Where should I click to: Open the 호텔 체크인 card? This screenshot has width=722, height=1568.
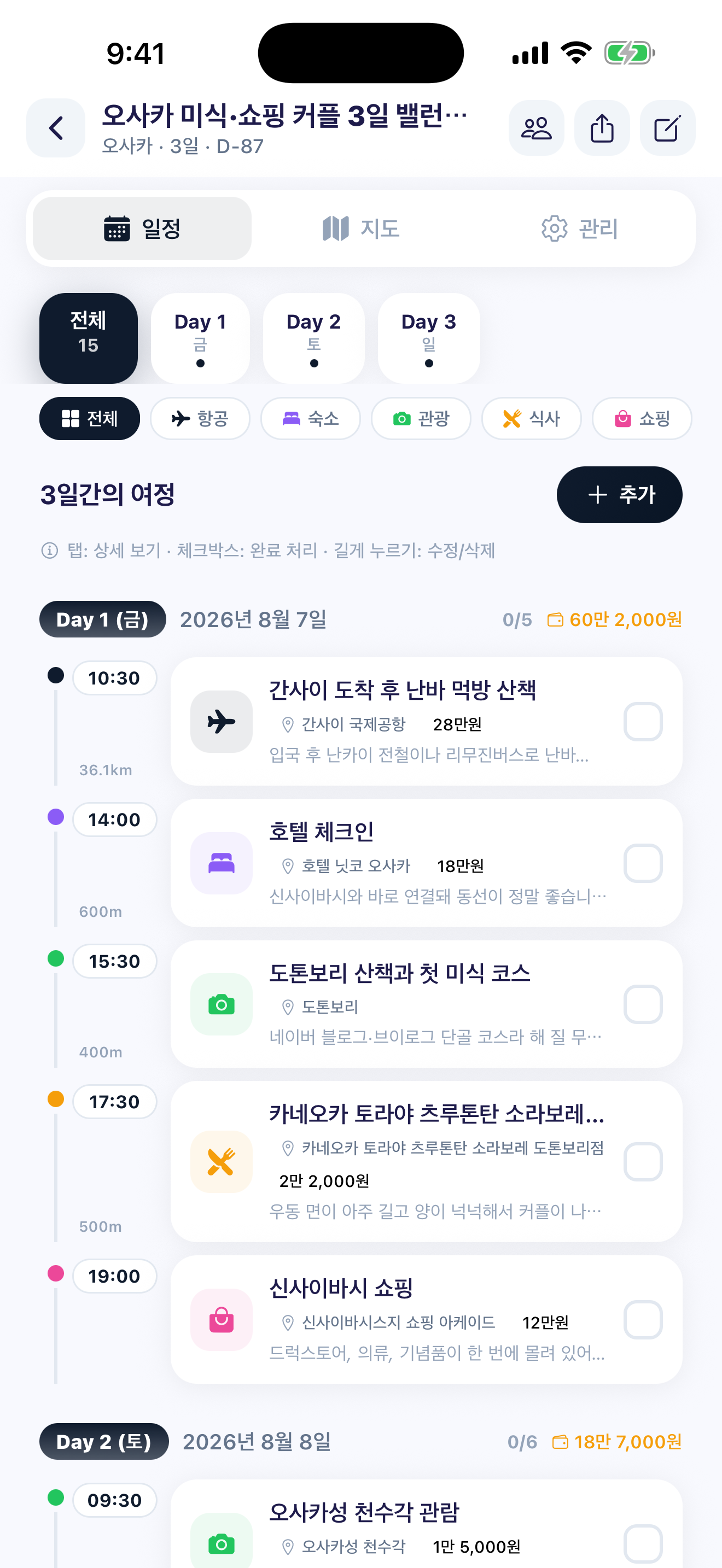click(426, 863)
